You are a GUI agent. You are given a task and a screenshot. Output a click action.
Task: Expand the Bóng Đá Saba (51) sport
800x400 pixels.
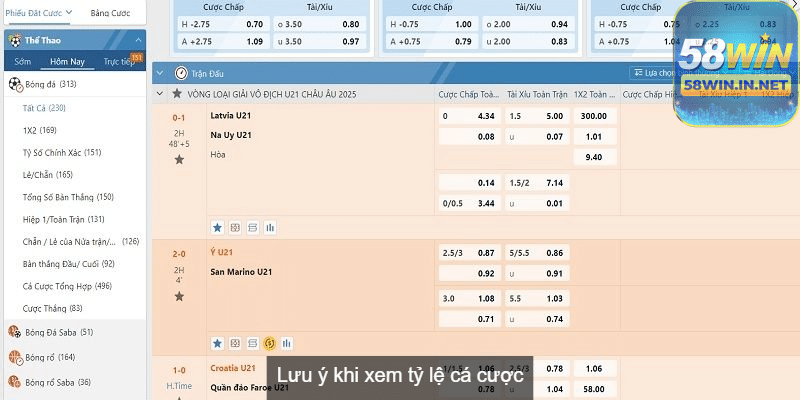58,332
